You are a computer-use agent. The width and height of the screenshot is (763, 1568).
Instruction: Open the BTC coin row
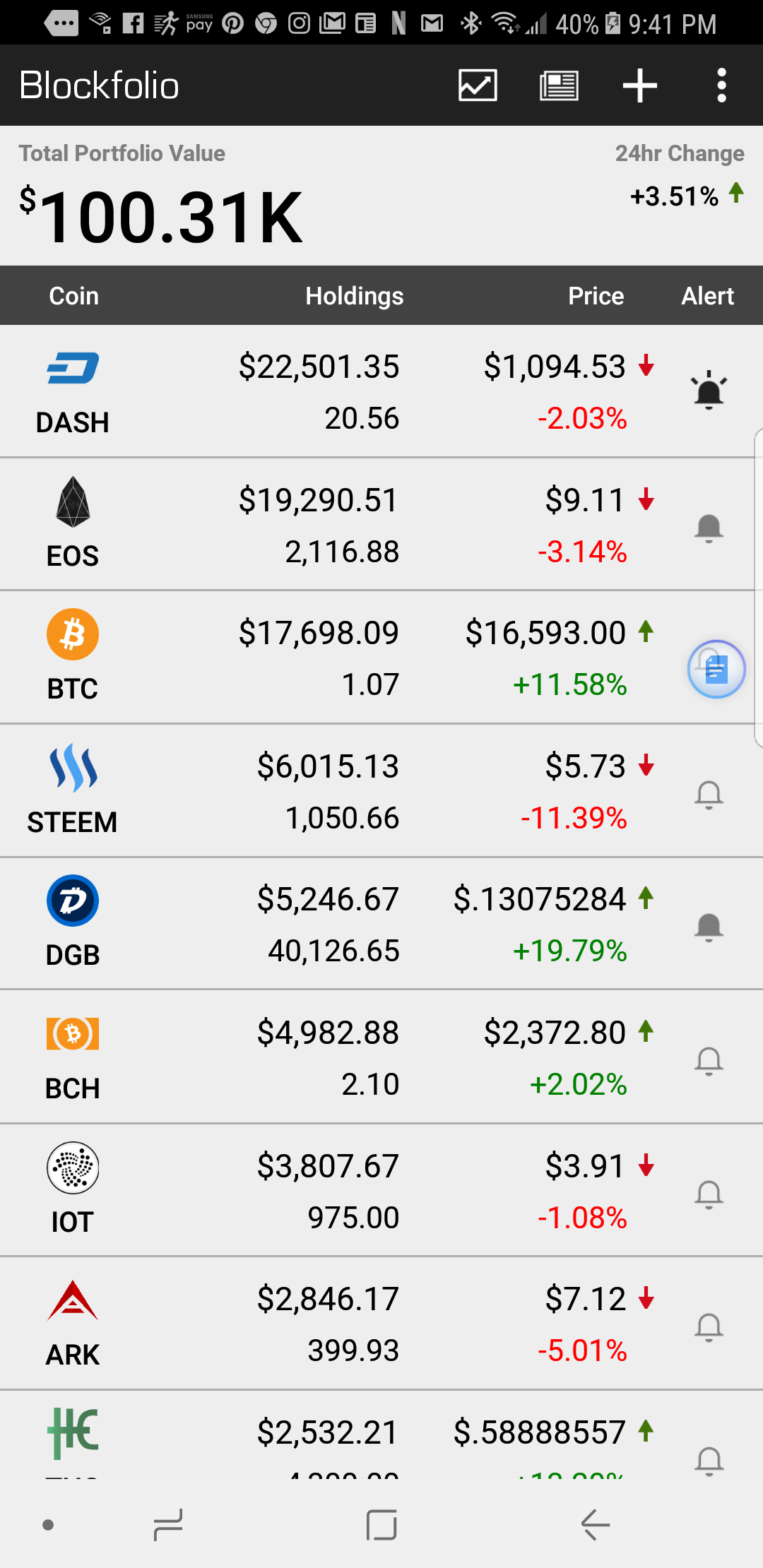point(318,658)
